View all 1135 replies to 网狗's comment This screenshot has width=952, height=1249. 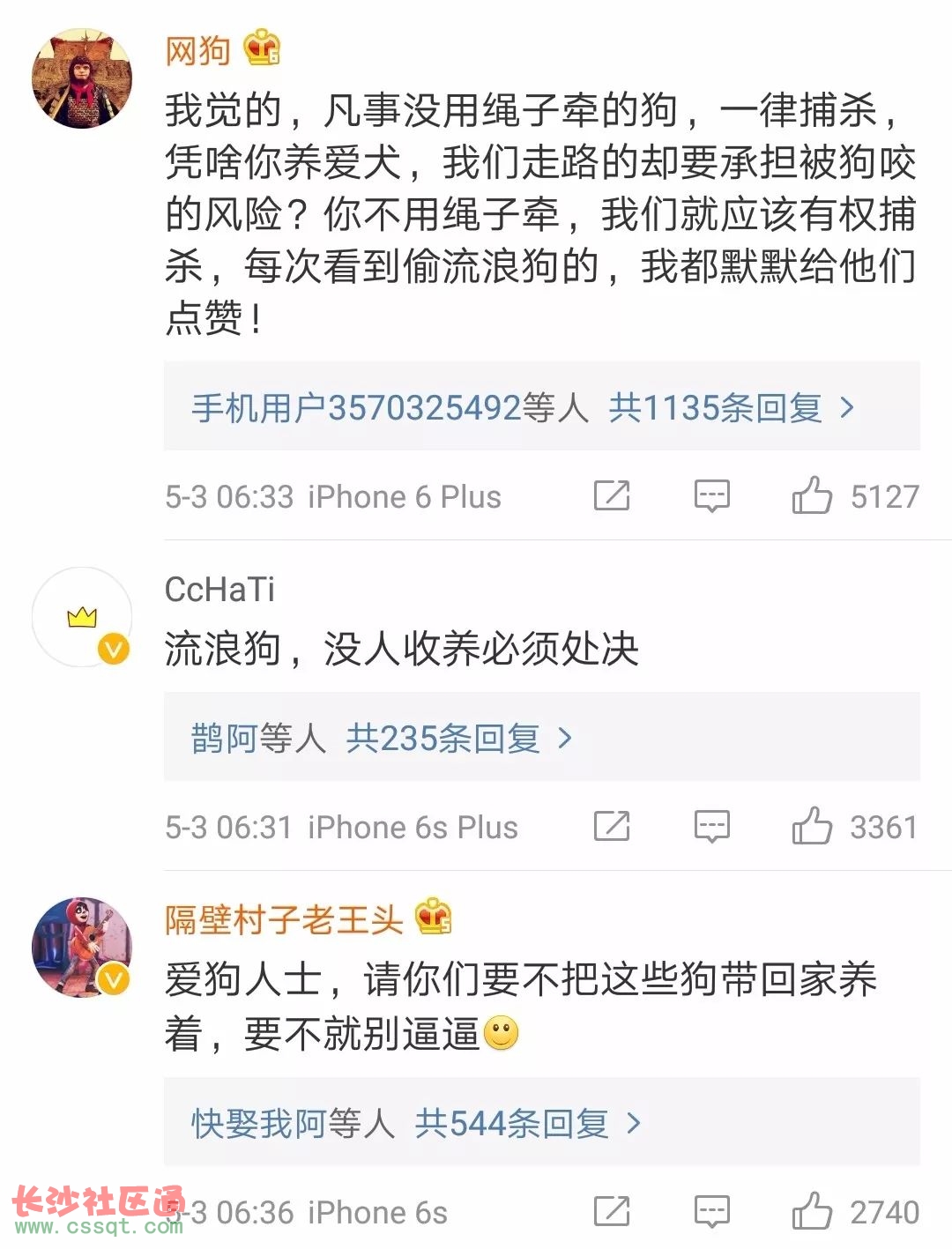tap(715, 408)
